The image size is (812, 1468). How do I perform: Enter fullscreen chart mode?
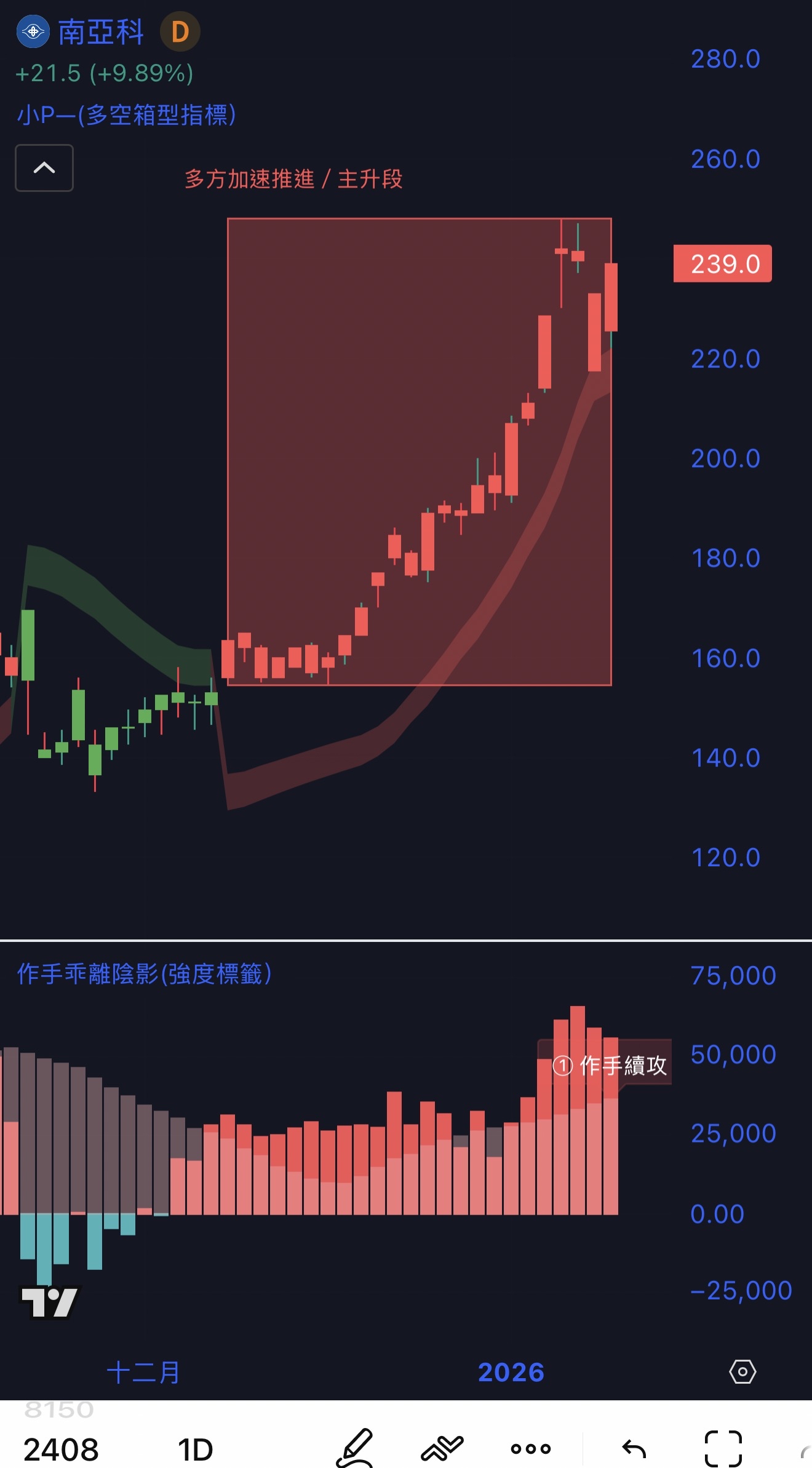723,1448
